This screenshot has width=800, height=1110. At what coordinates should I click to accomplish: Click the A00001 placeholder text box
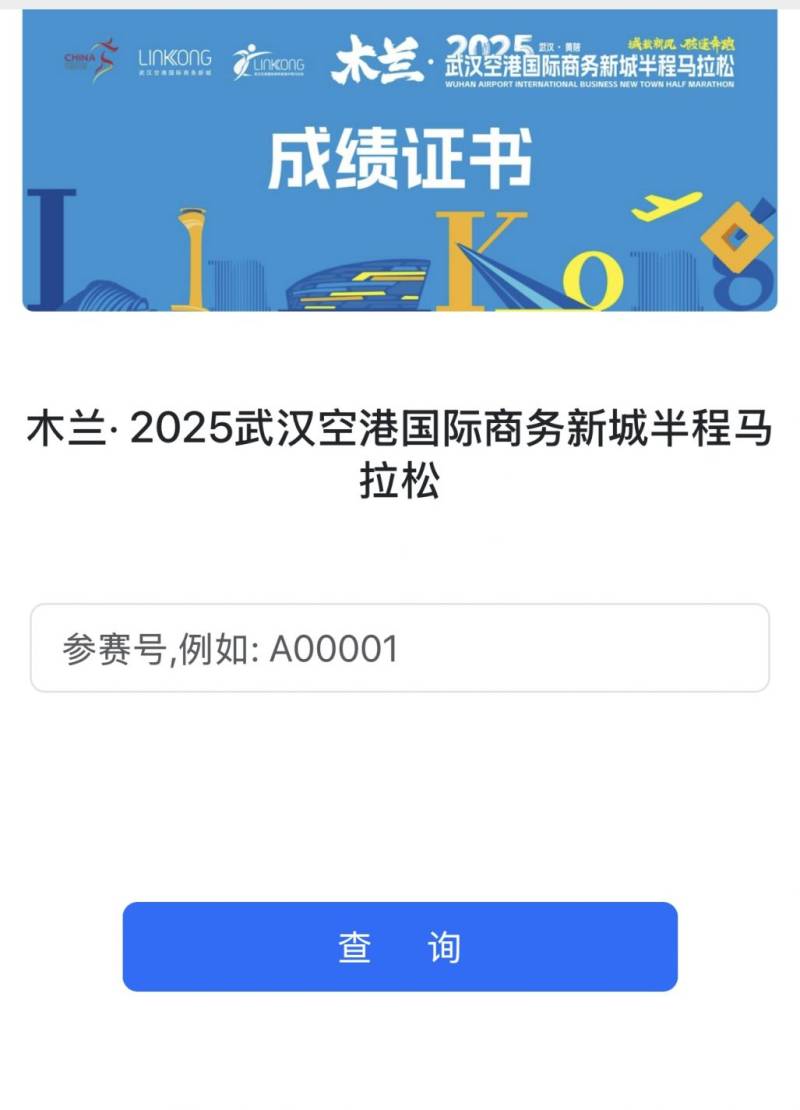[400, 648]
